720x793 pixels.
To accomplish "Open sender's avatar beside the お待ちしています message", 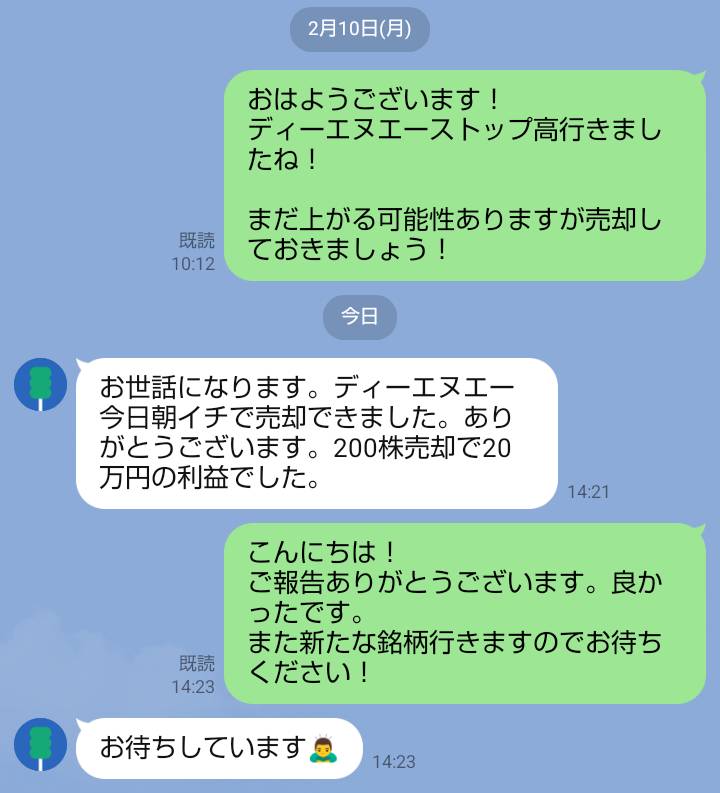I will coord(41,744).
